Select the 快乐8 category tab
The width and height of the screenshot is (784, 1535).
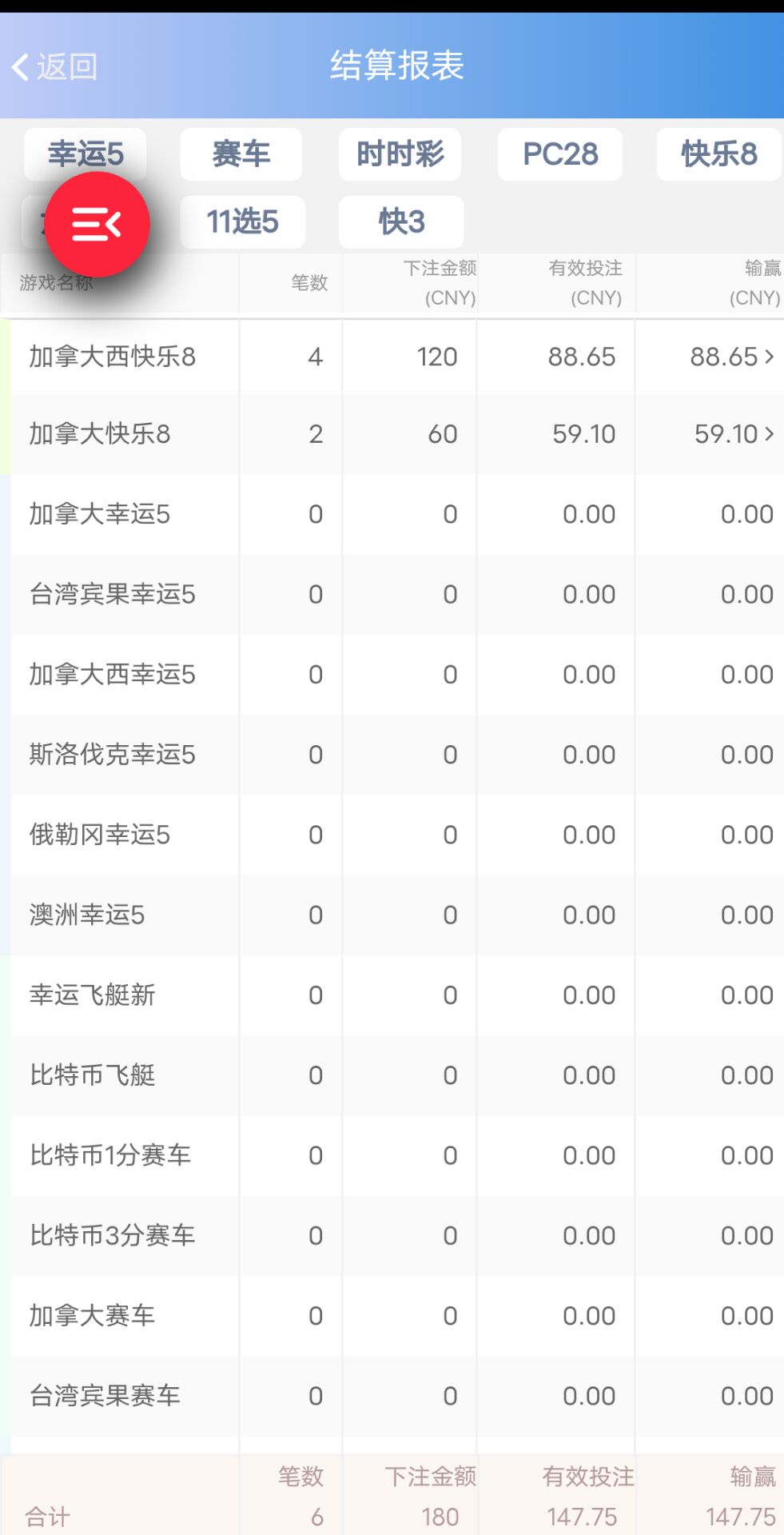717,154
